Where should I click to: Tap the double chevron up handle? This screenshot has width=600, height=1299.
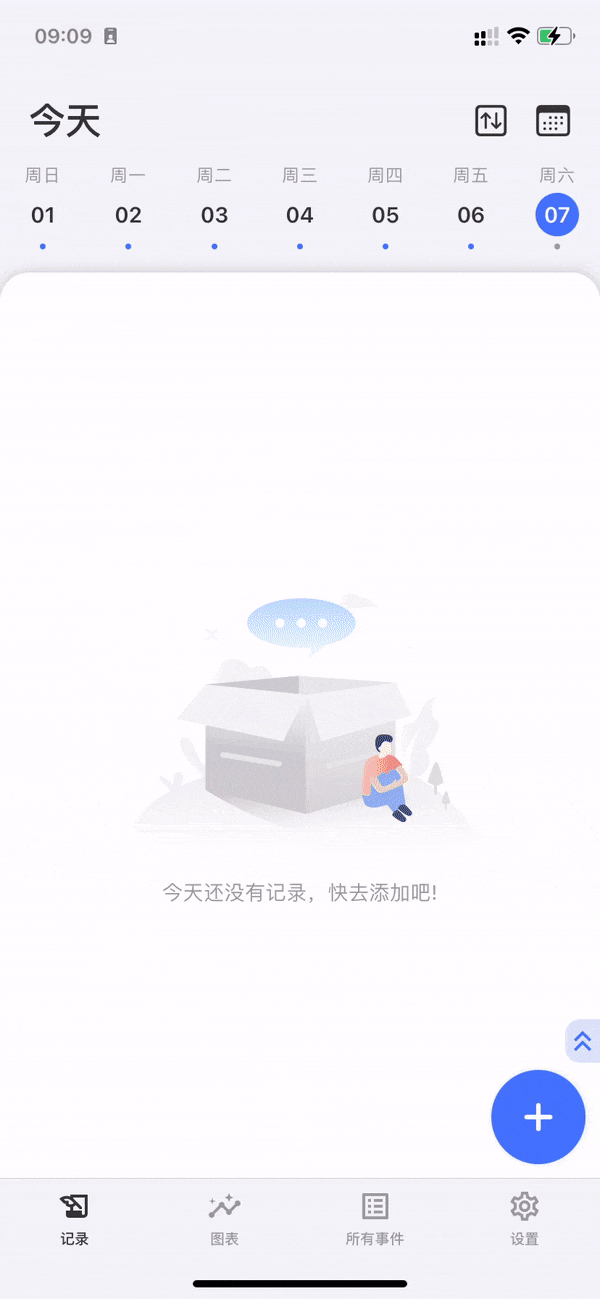582,1042
